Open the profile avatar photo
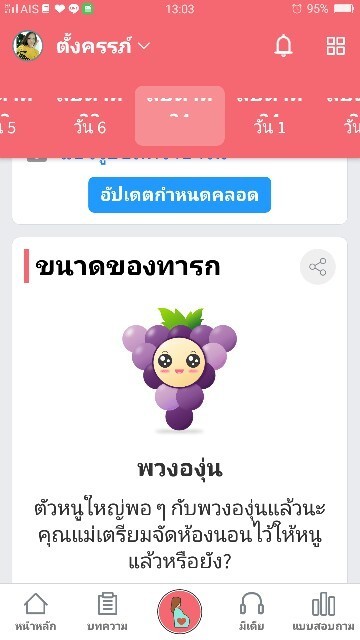 [28, 46]
